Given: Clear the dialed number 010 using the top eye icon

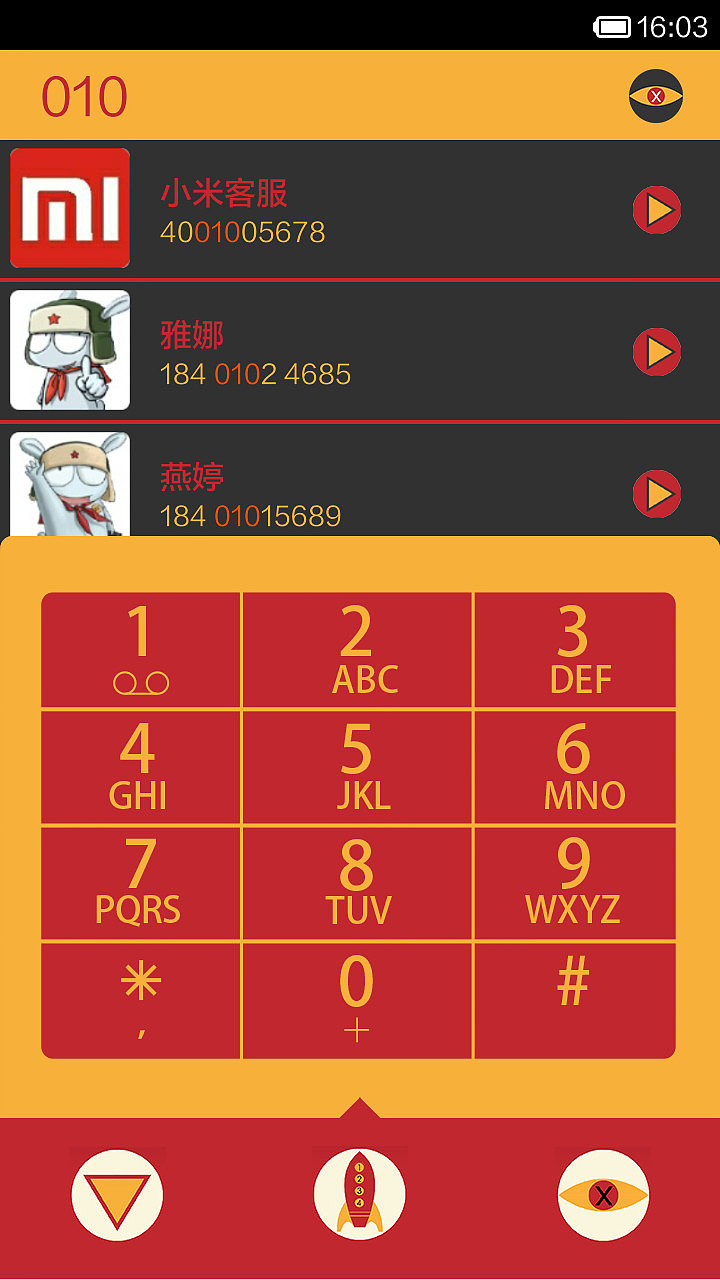Looking at the screenshot, I should [655, 96].
